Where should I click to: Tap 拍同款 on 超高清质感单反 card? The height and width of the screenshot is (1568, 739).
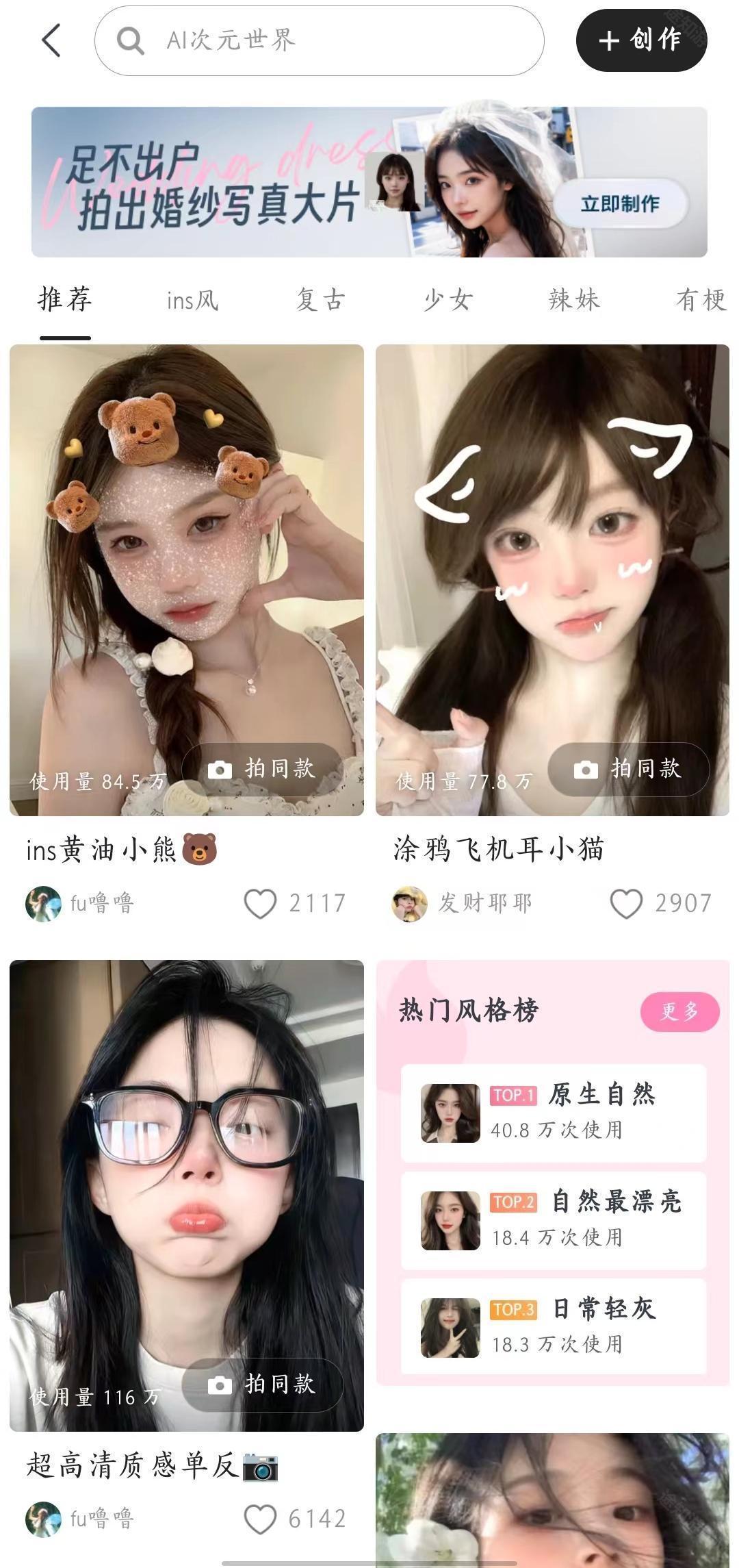point(262,1384)
